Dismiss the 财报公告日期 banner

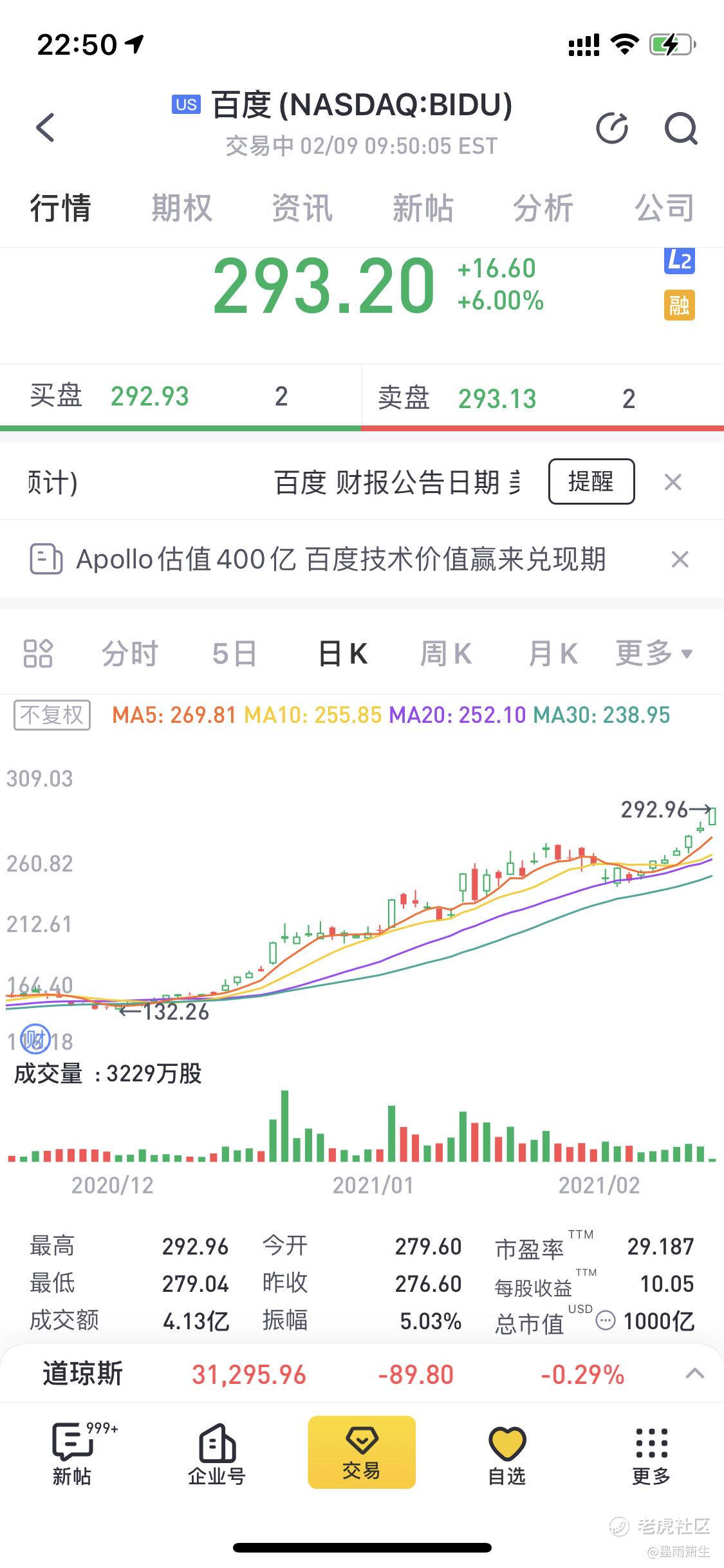click(673, 482)
